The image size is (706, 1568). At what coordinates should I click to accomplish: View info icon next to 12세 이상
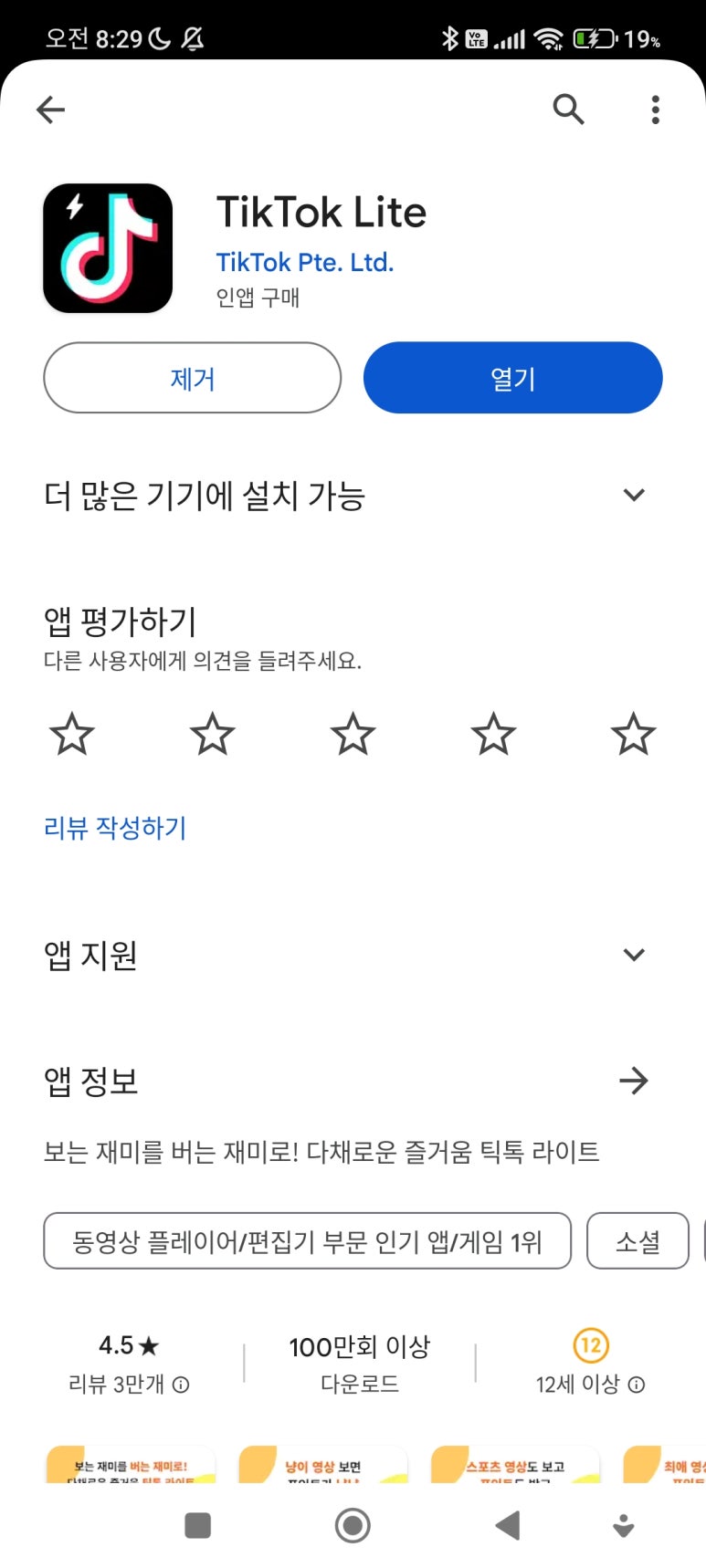pyautogui.click(x=637, y=1385)
